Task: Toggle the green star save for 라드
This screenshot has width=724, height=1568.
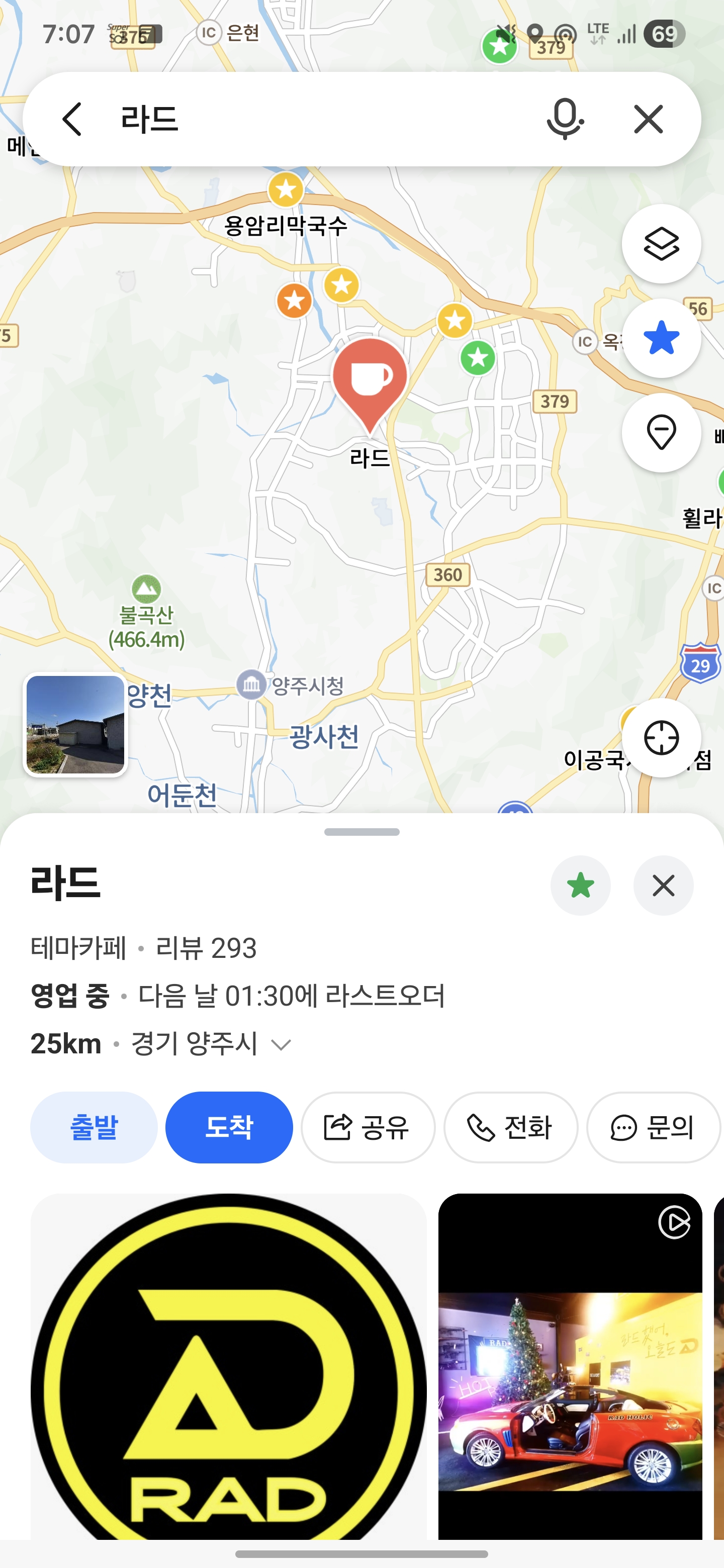Action: [580, 886]
